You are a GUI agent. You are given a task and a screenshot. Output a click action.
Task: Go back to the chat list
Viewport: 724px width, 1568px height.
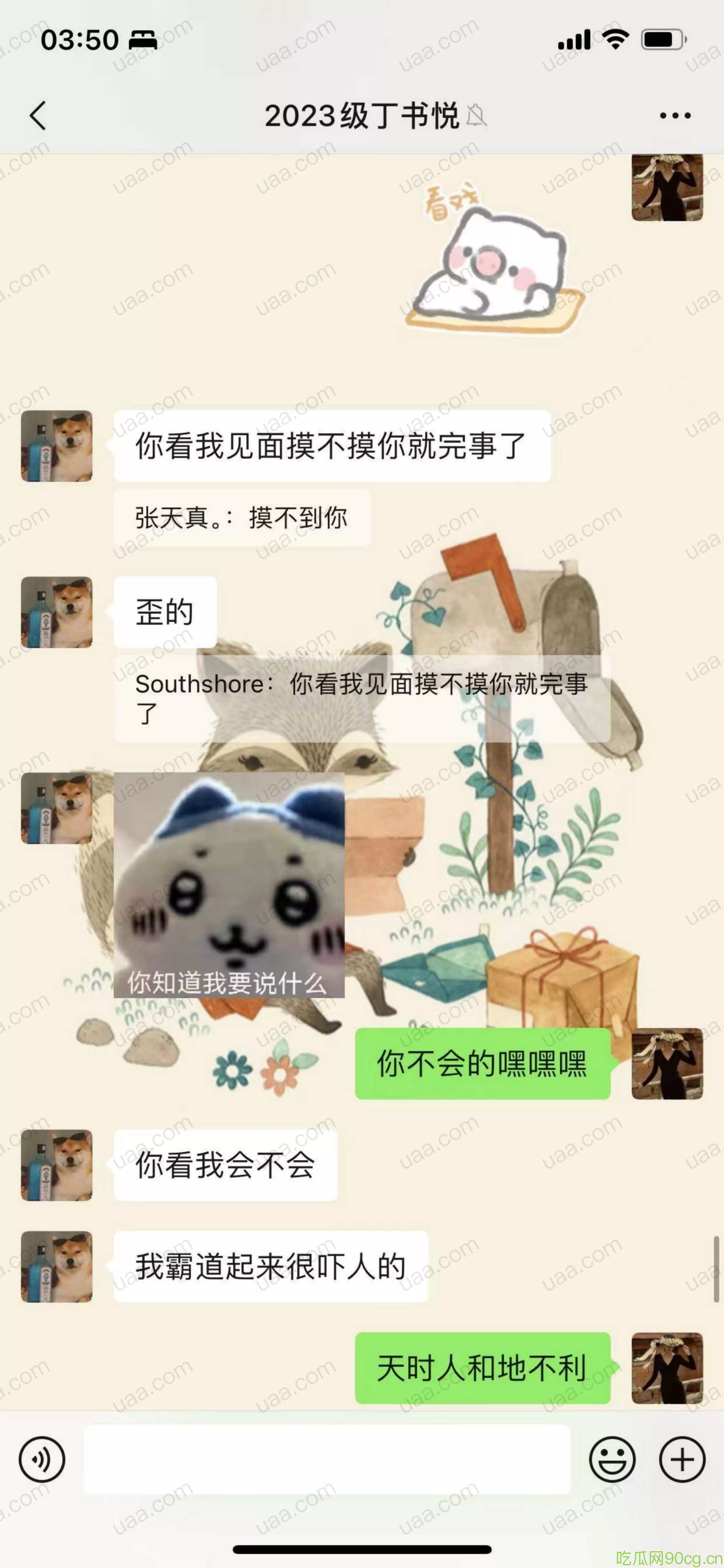38,116
